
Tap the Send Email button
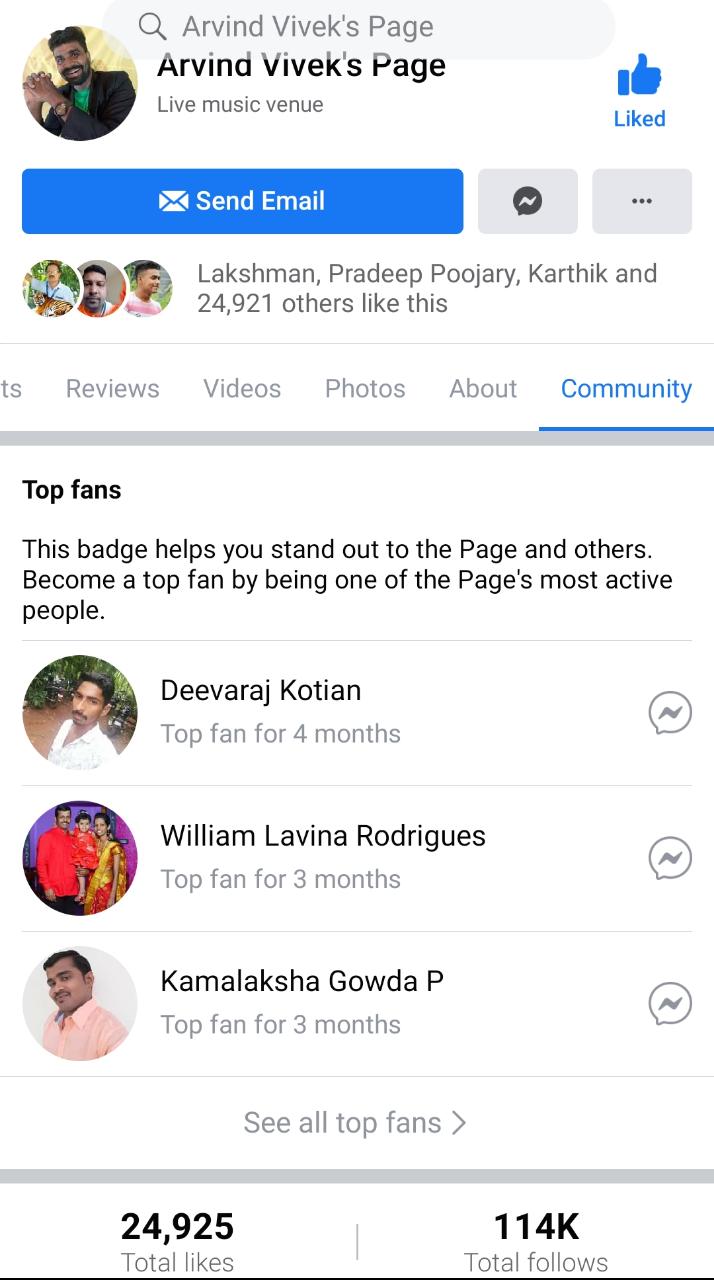(242, 201)
